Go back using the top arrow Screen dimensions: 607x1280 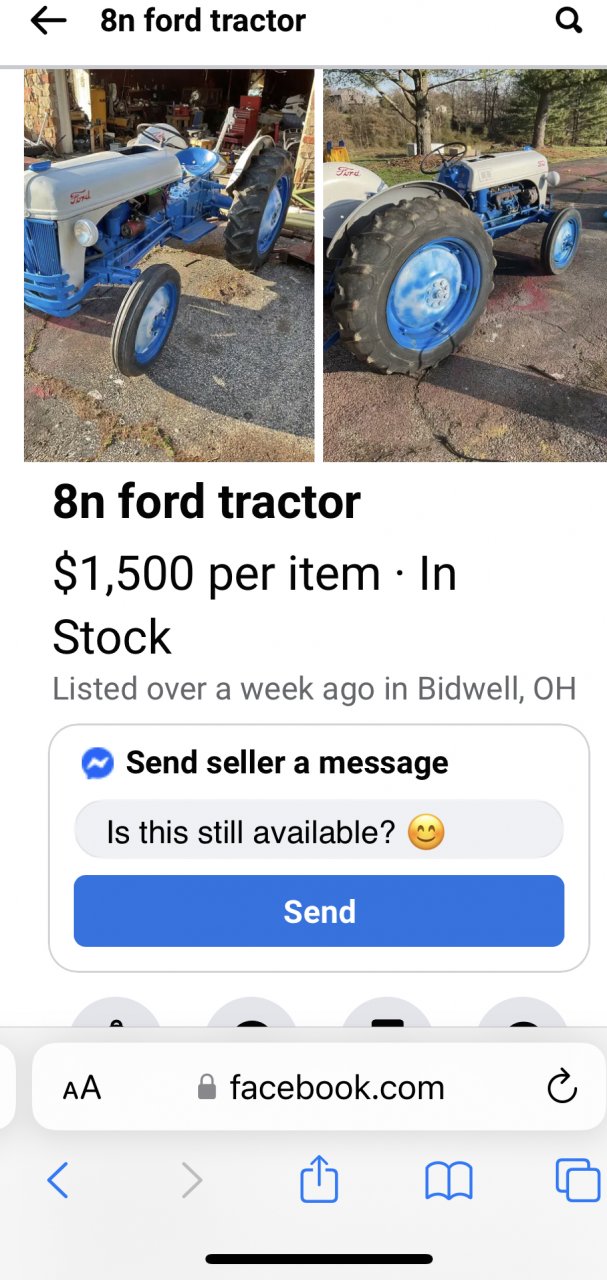[x=48, y=21]
